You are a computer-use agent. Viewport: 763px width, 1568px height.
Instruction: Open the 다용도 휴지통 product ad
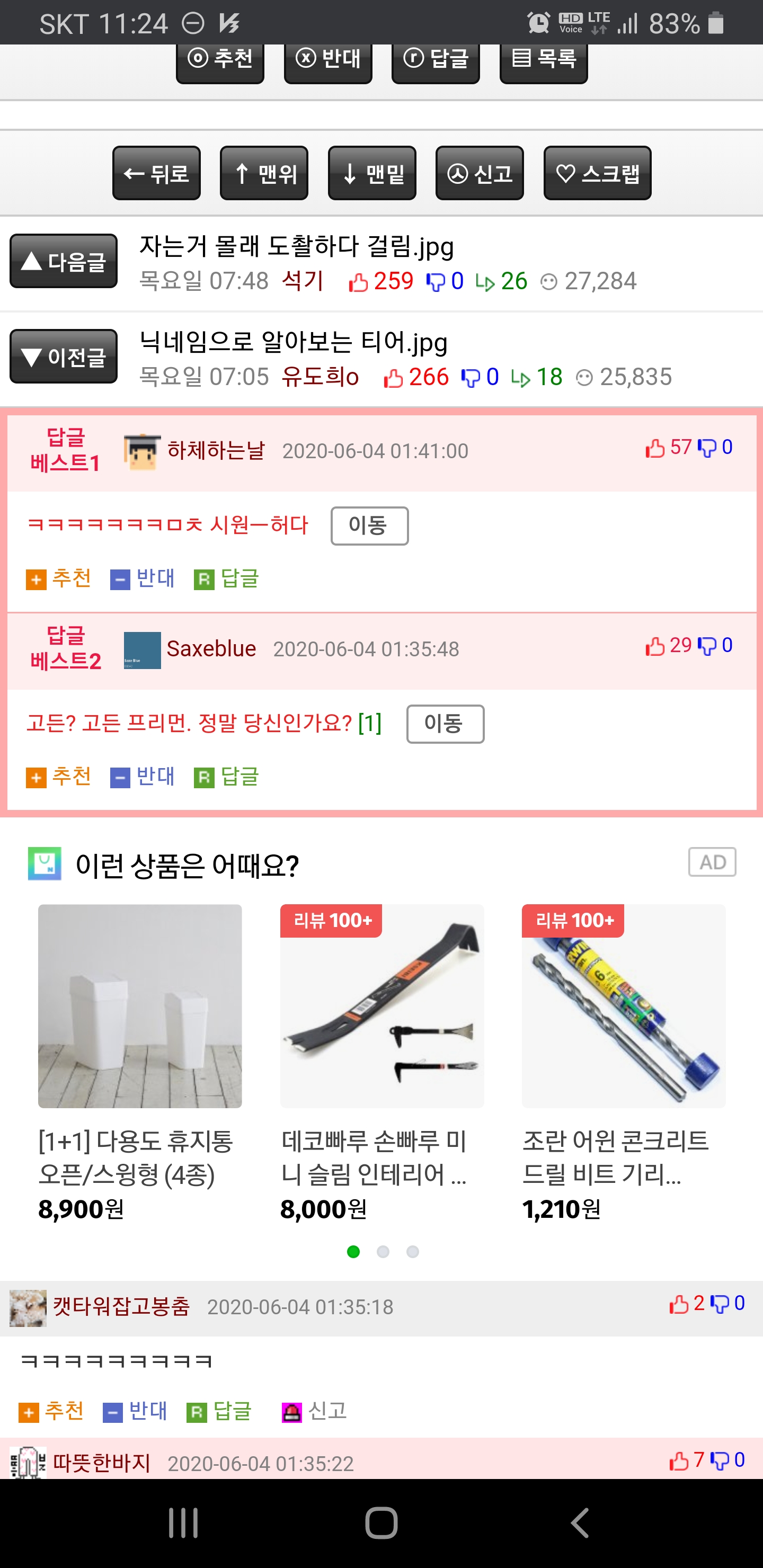click(x=140, y=1063)
